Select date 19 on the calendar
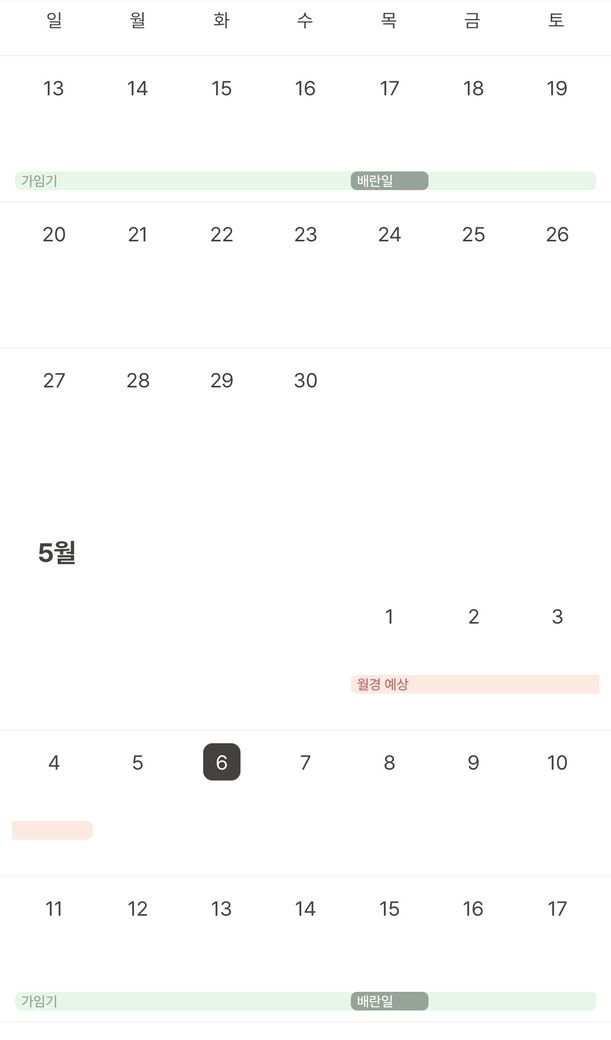 (557, 89)
